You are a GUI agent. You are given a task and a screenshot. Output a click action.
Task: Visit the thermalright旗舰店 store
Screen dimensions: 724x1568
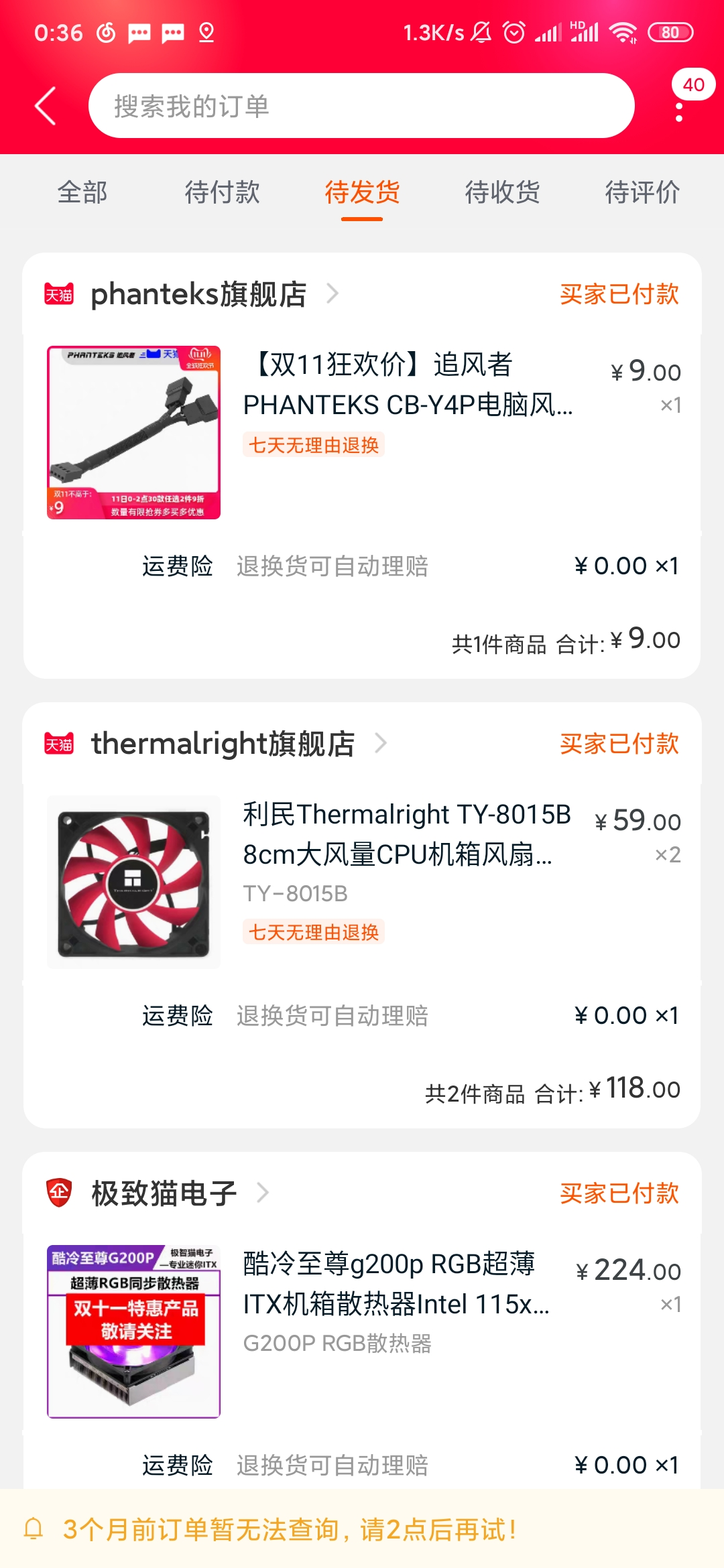[223, 744]
